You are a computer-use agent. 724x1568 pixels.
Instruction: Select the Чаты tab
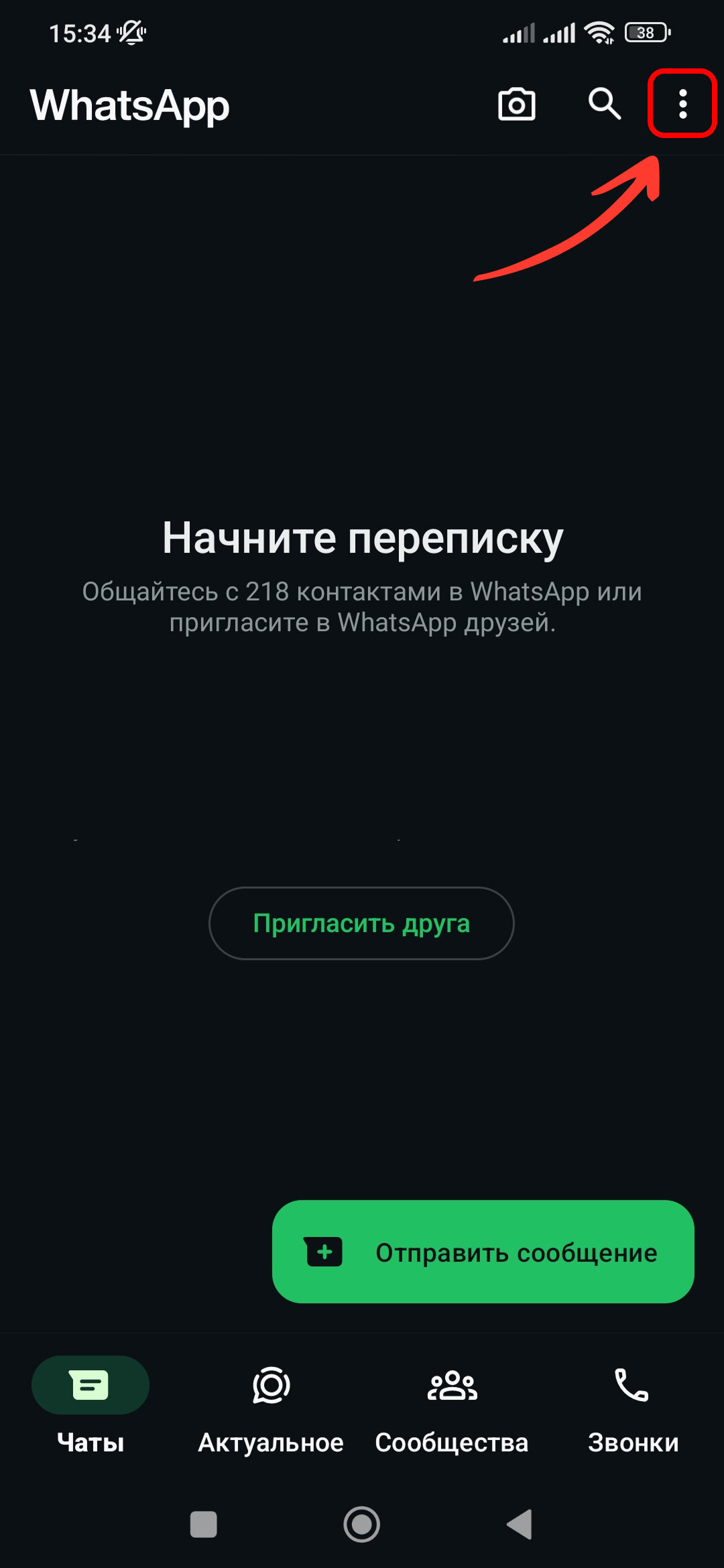click(x=90, y=1404)
